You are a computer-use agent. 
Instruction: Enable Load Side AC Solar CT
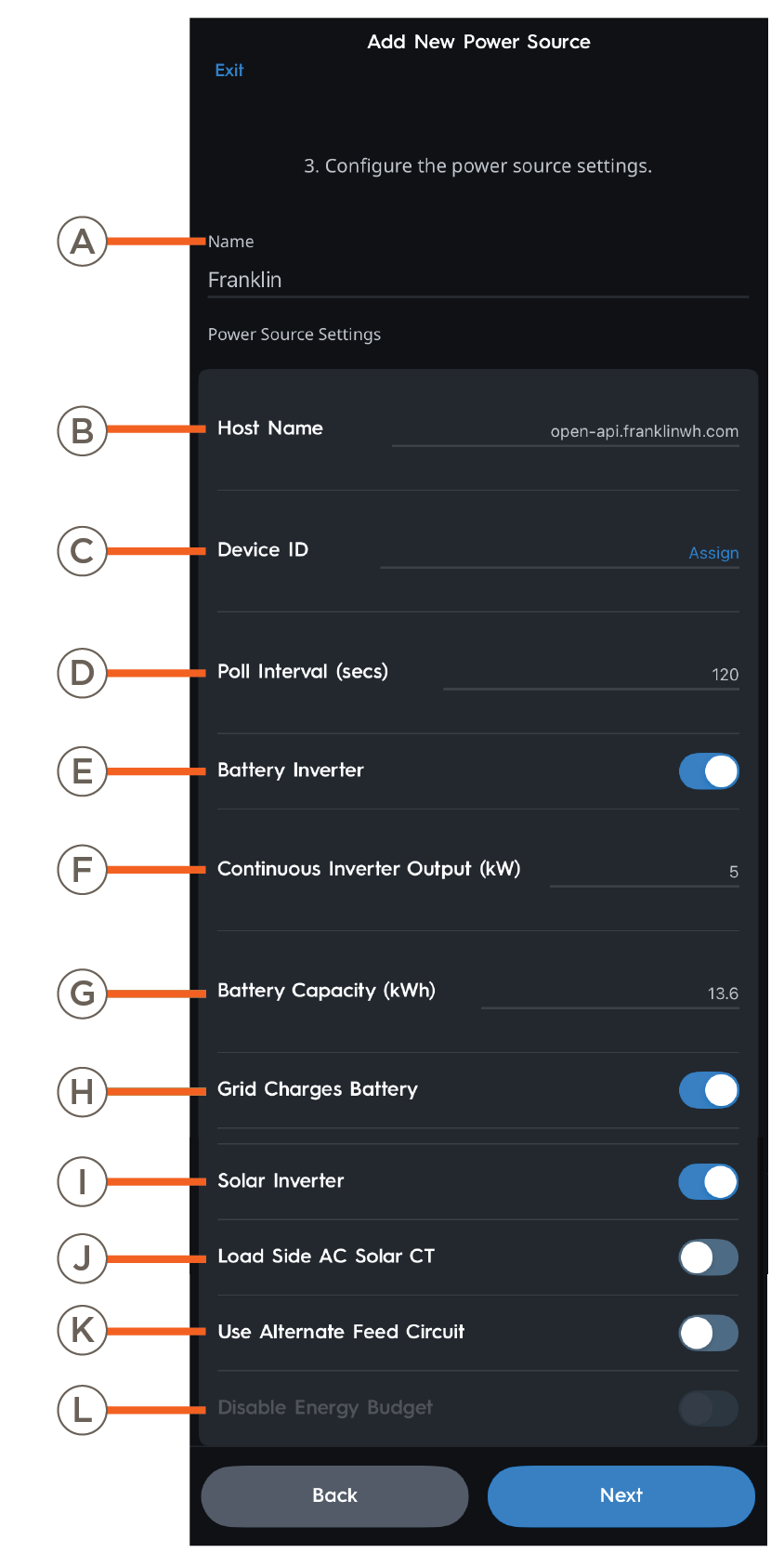click(x=709, y=1257)
